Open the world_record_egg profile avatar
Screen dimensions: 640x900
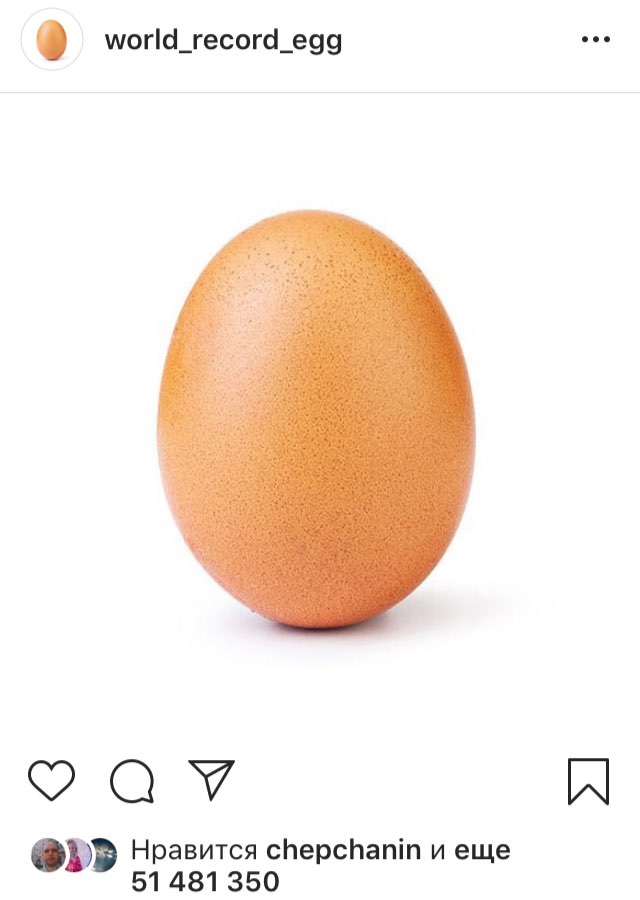tap(51, 40)
